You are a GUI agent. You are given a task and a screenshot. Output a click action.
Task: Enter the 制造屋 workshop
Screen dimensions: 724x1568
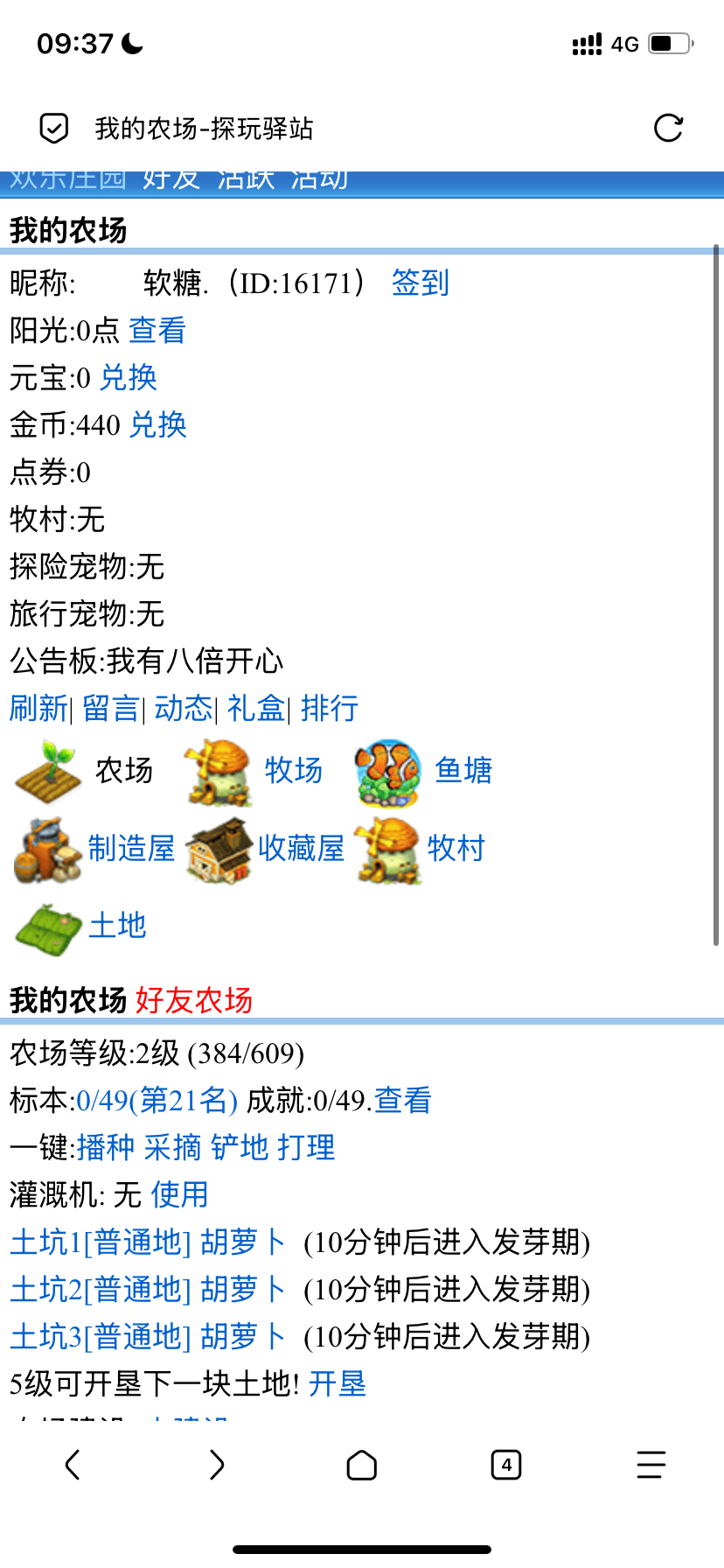click(131, 848)
